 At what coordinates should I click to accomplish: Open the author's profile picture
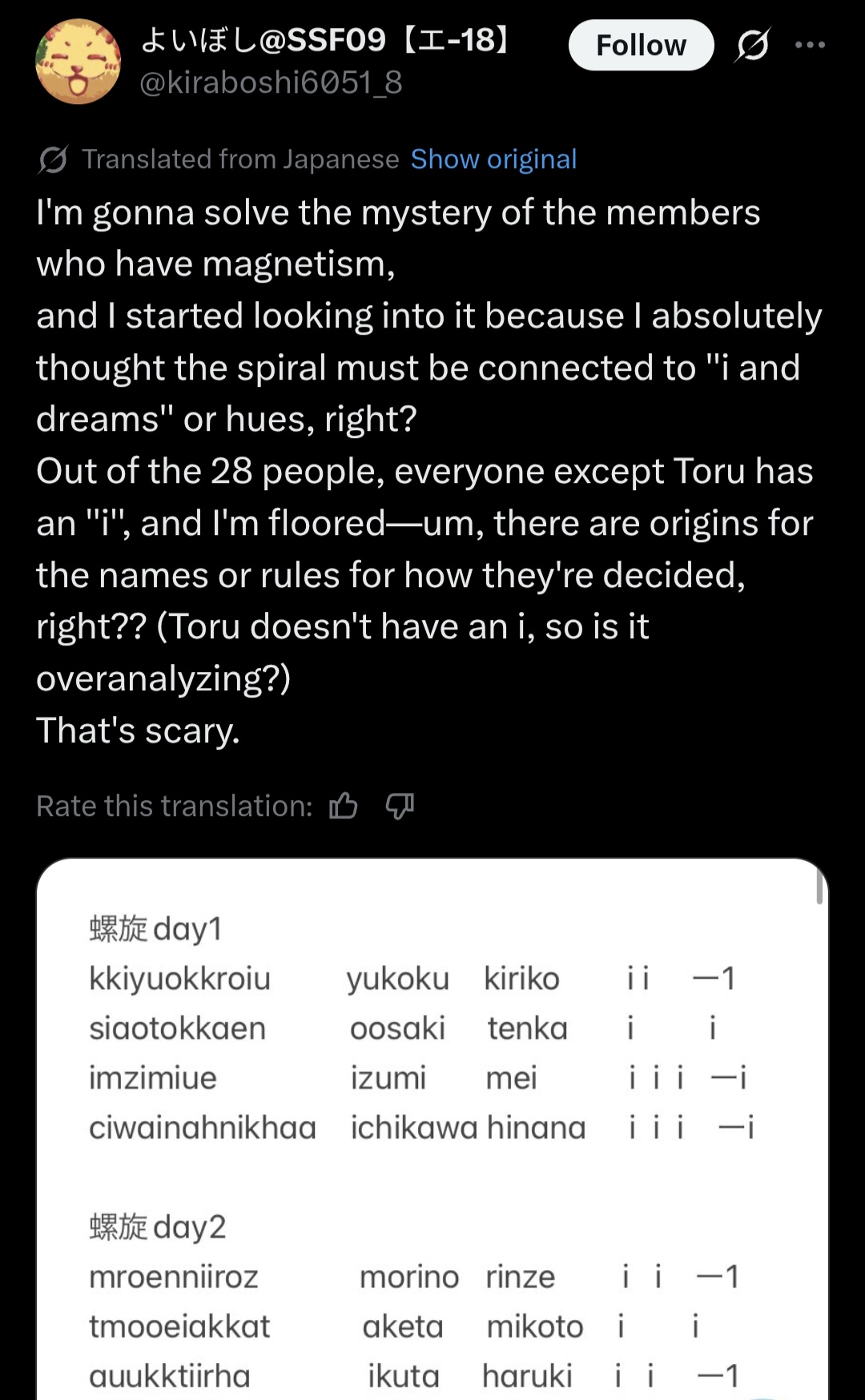coord(78,61)
